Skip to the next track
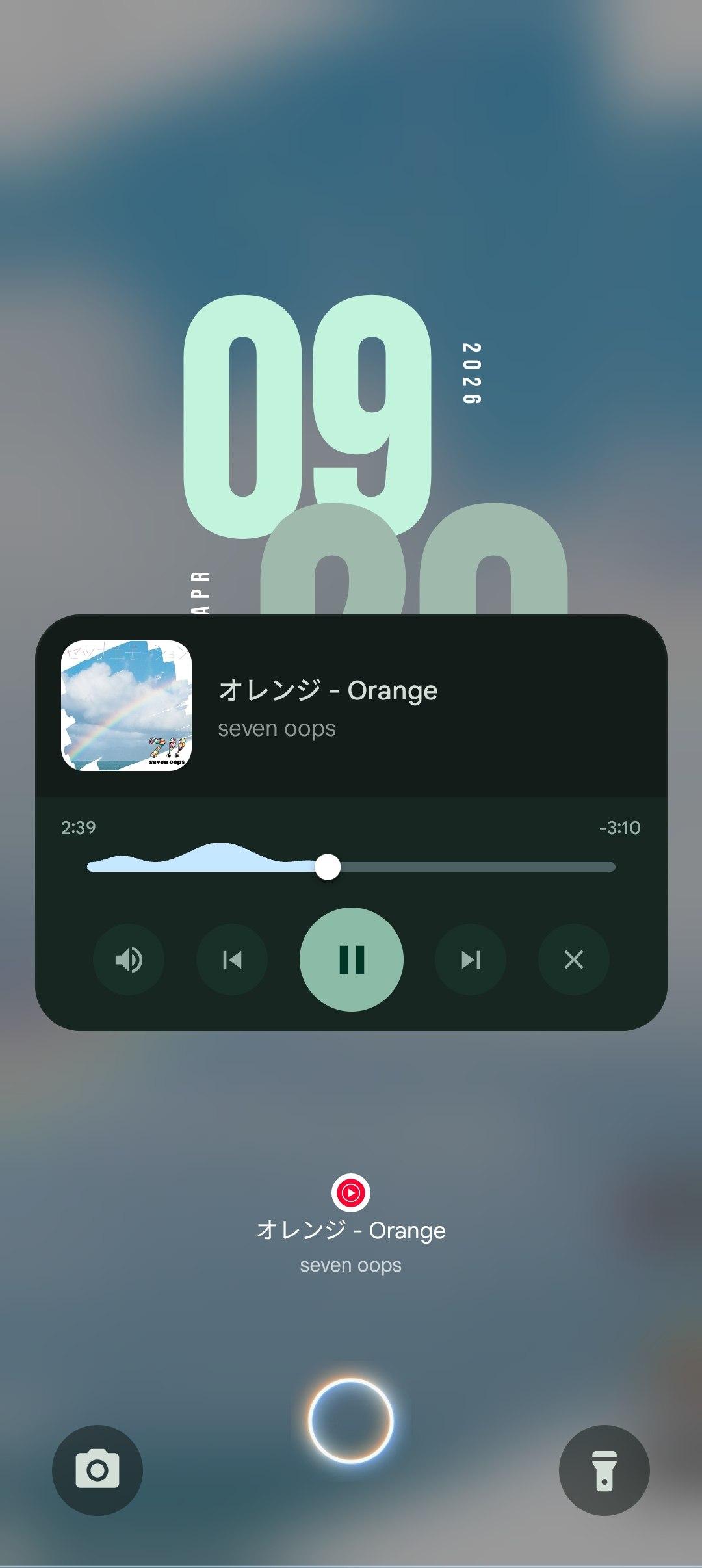Screen dimensions: 702x1568 pyautogui.click(x=470, y=960)
